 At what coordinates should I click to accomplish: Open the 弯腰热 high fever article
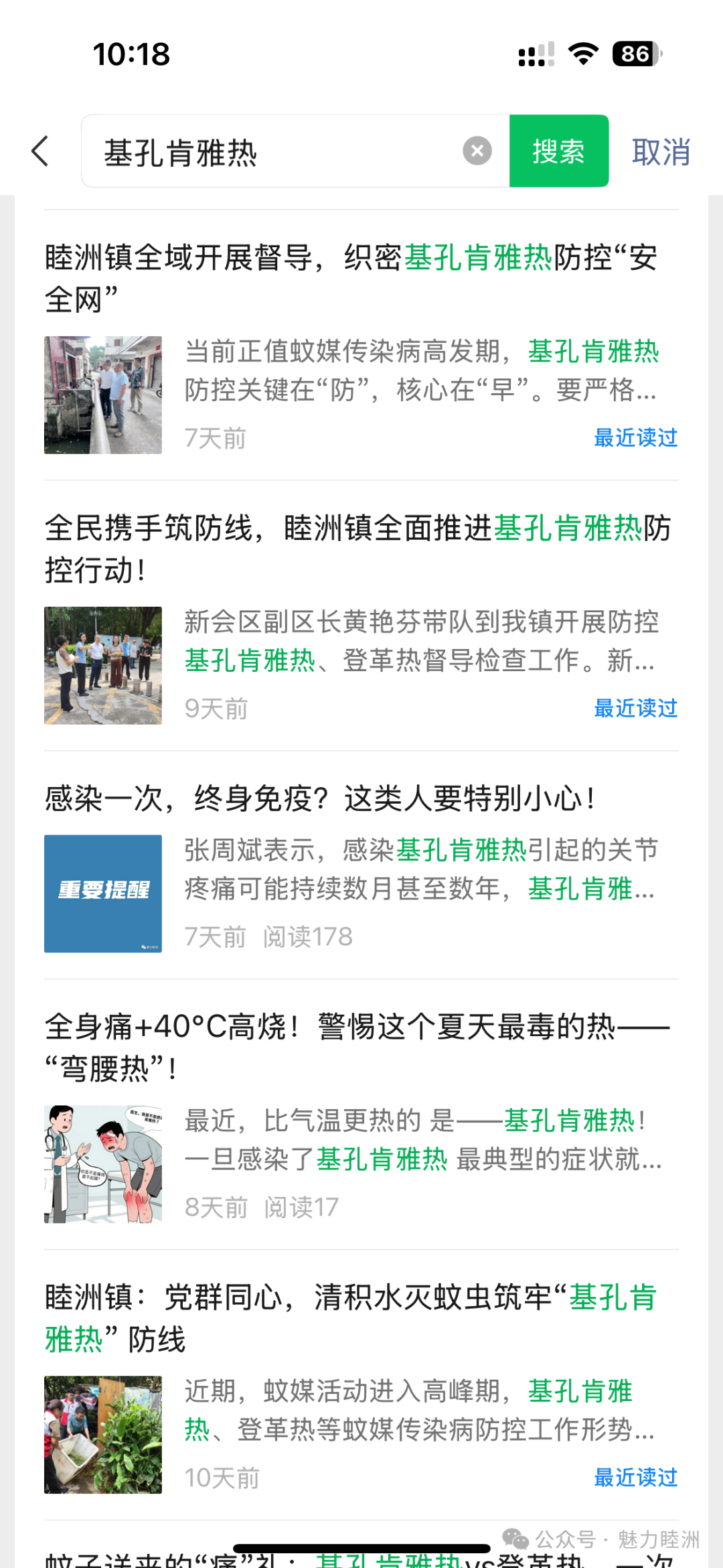tap(355, 1035)
